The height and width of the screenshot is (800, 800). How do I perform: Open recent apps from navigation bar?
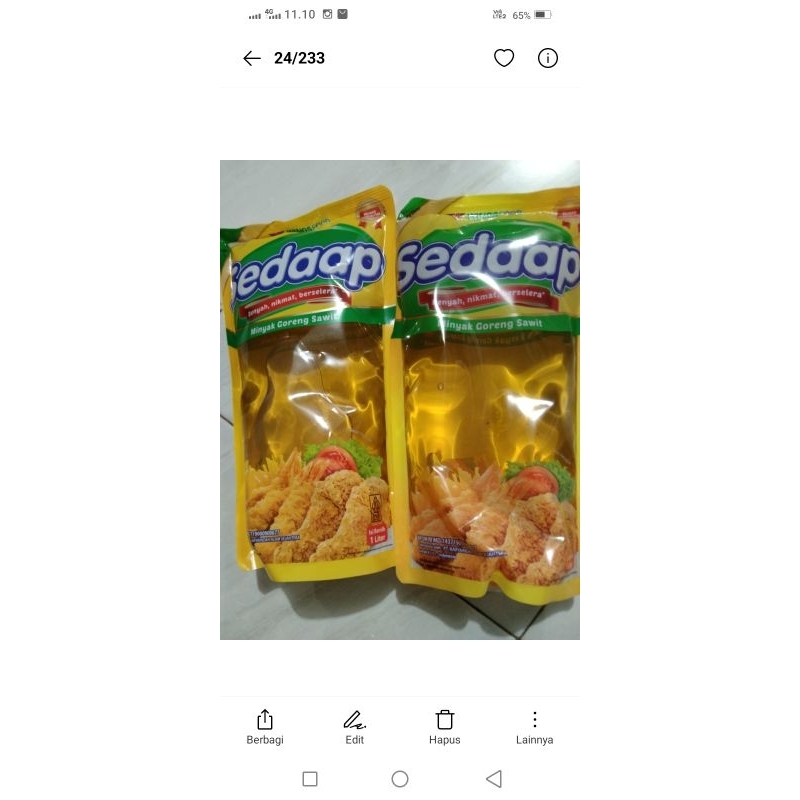click(x=310, y=779)
